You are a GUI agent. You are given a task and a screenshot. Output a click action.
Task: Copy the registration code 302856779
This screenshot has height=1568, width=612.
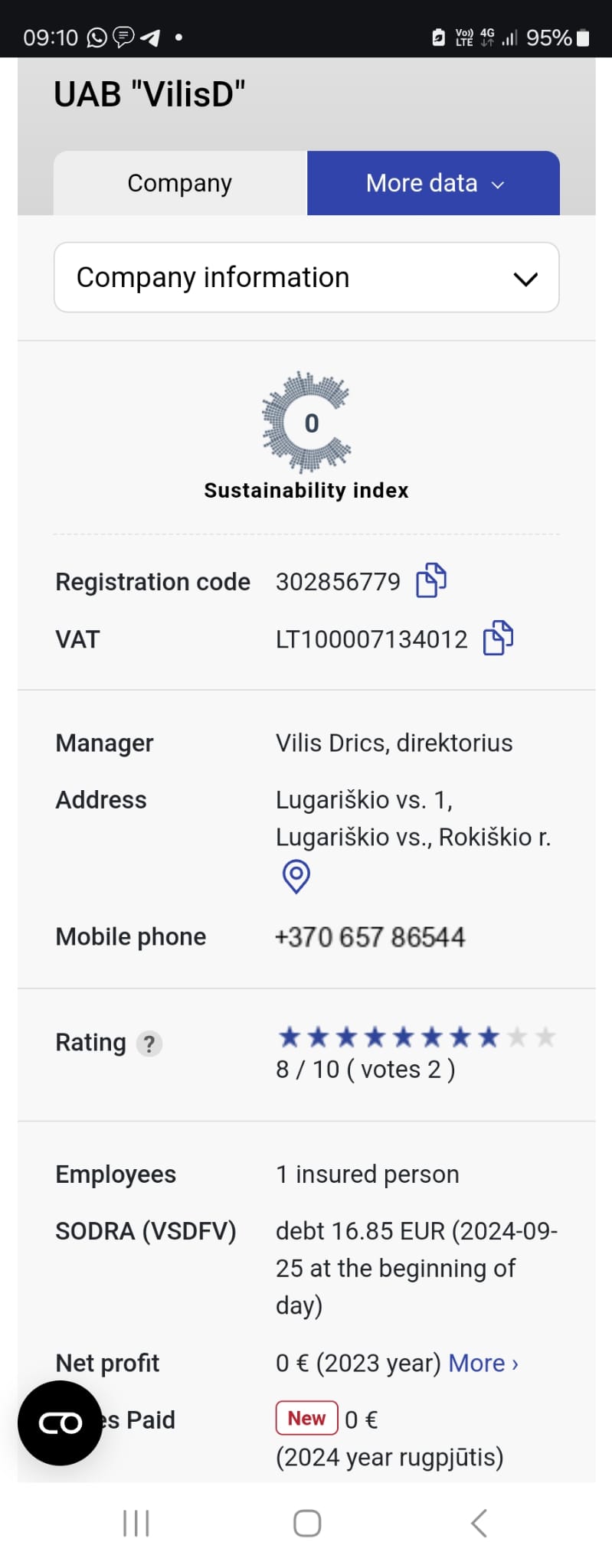pyautogui.click(x=431, y=580)
